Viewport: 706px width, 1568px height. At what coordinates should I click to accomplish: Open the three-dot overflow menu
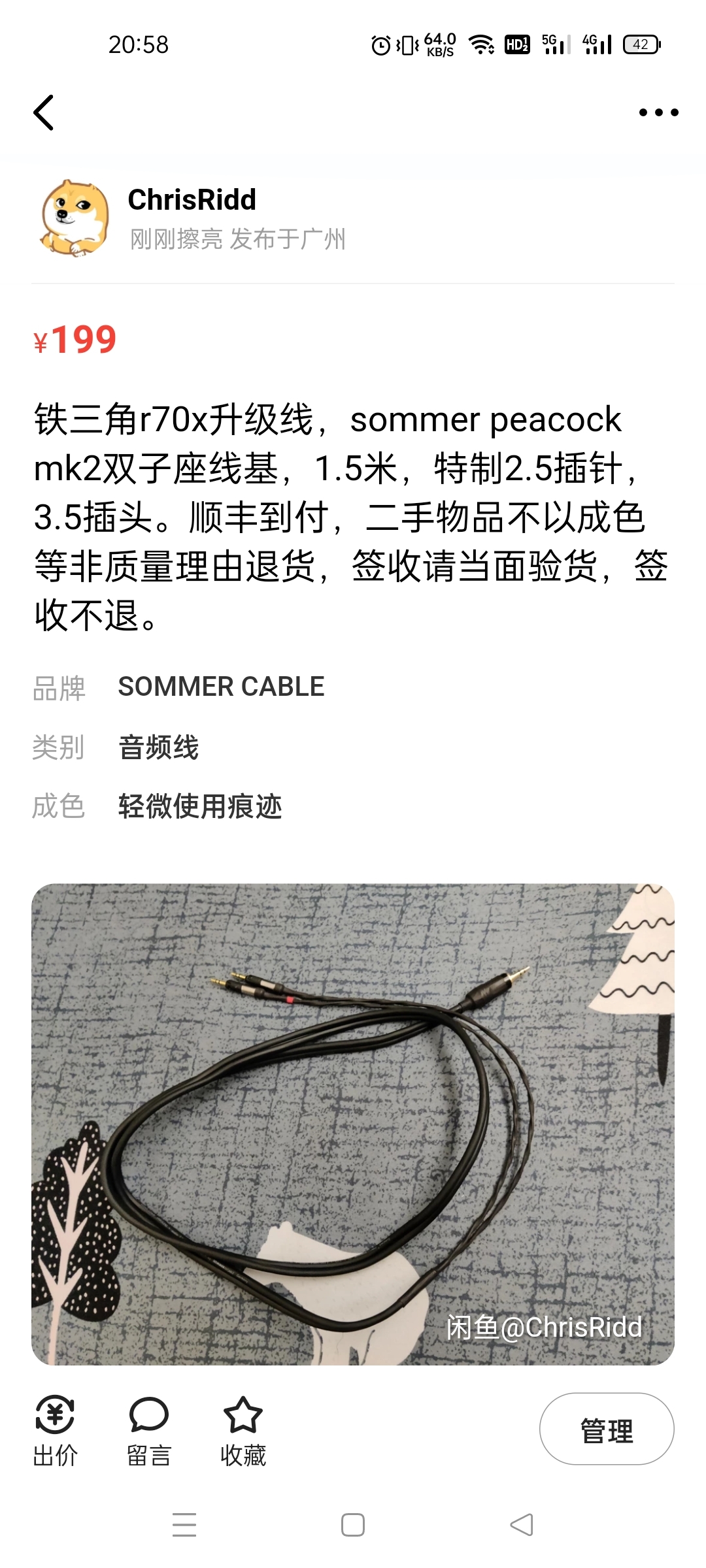tap(658, 112)
